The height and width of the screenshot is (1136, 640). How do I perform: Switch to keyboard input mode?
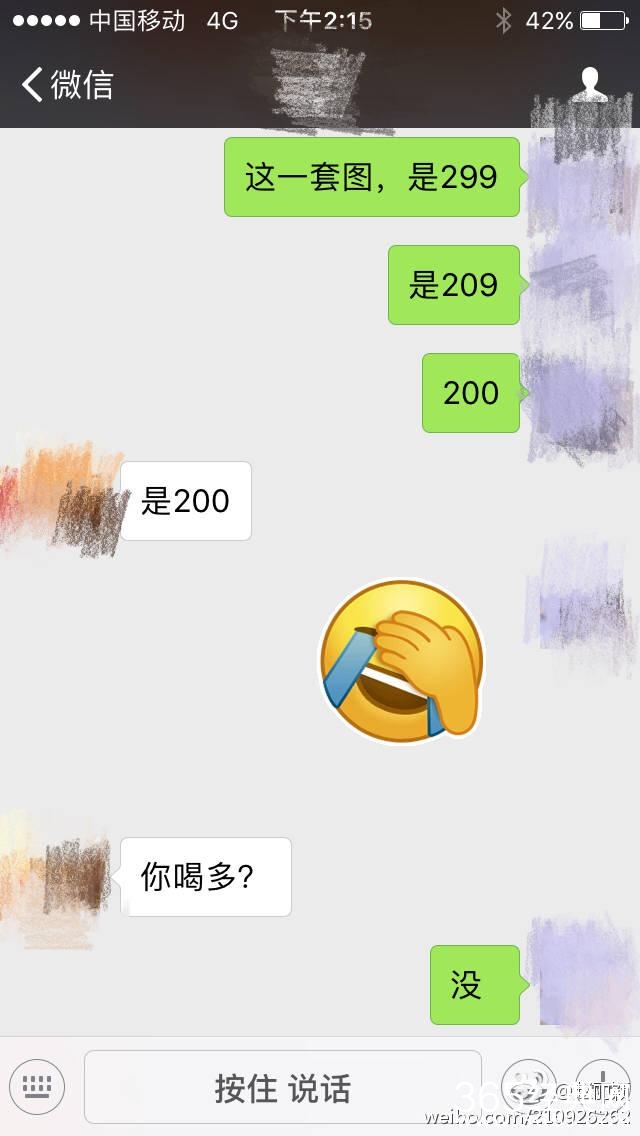click(x=37, y=1087)
